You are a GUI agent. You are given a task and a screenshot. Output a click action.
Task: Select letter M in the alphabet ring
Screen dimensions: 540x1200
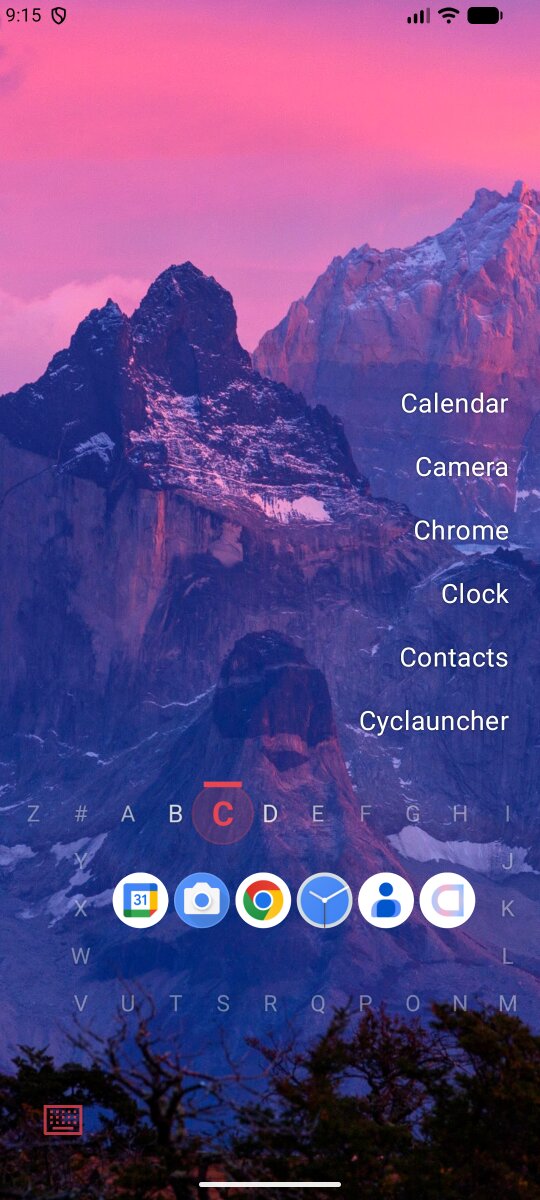(508, 1003)
